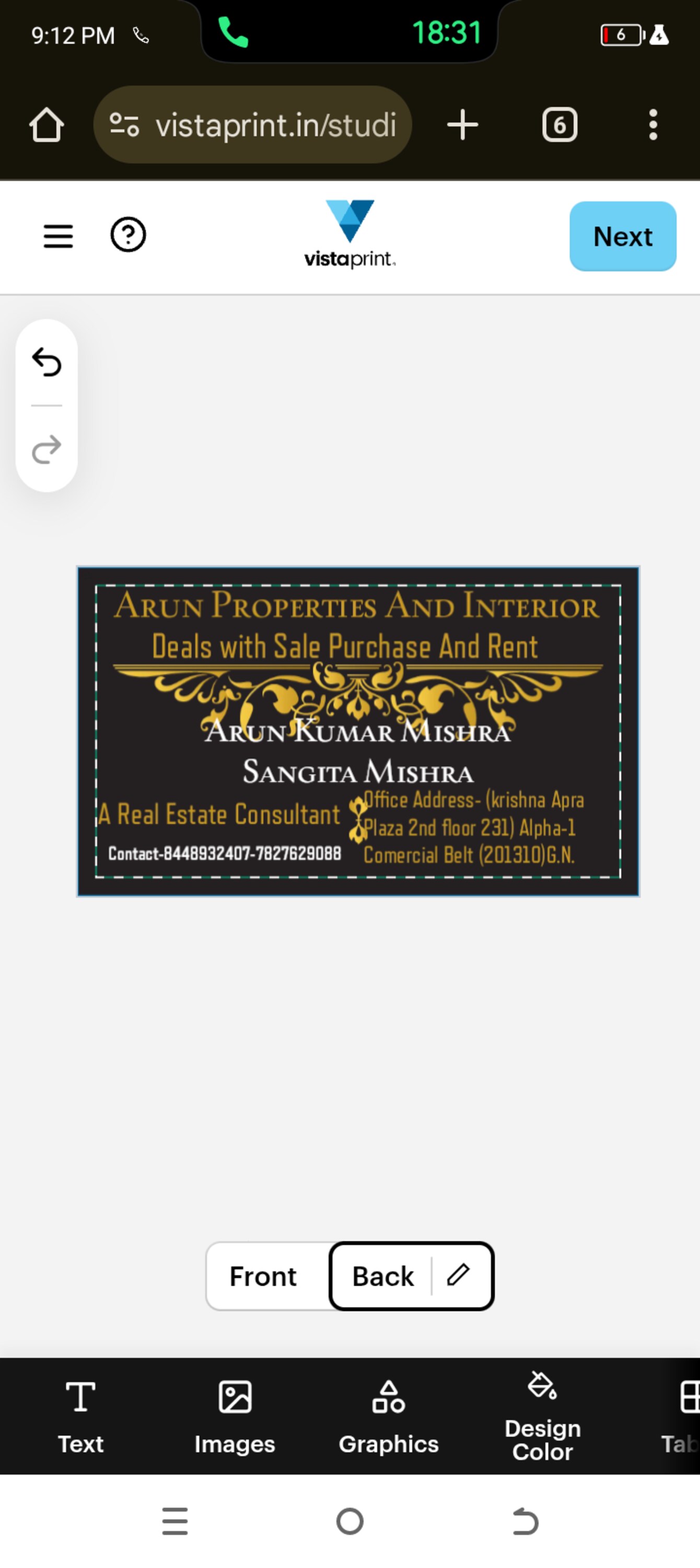Redo the undone edit
This screenshot has width=700, height=1568.
click(x=46, y=449)
